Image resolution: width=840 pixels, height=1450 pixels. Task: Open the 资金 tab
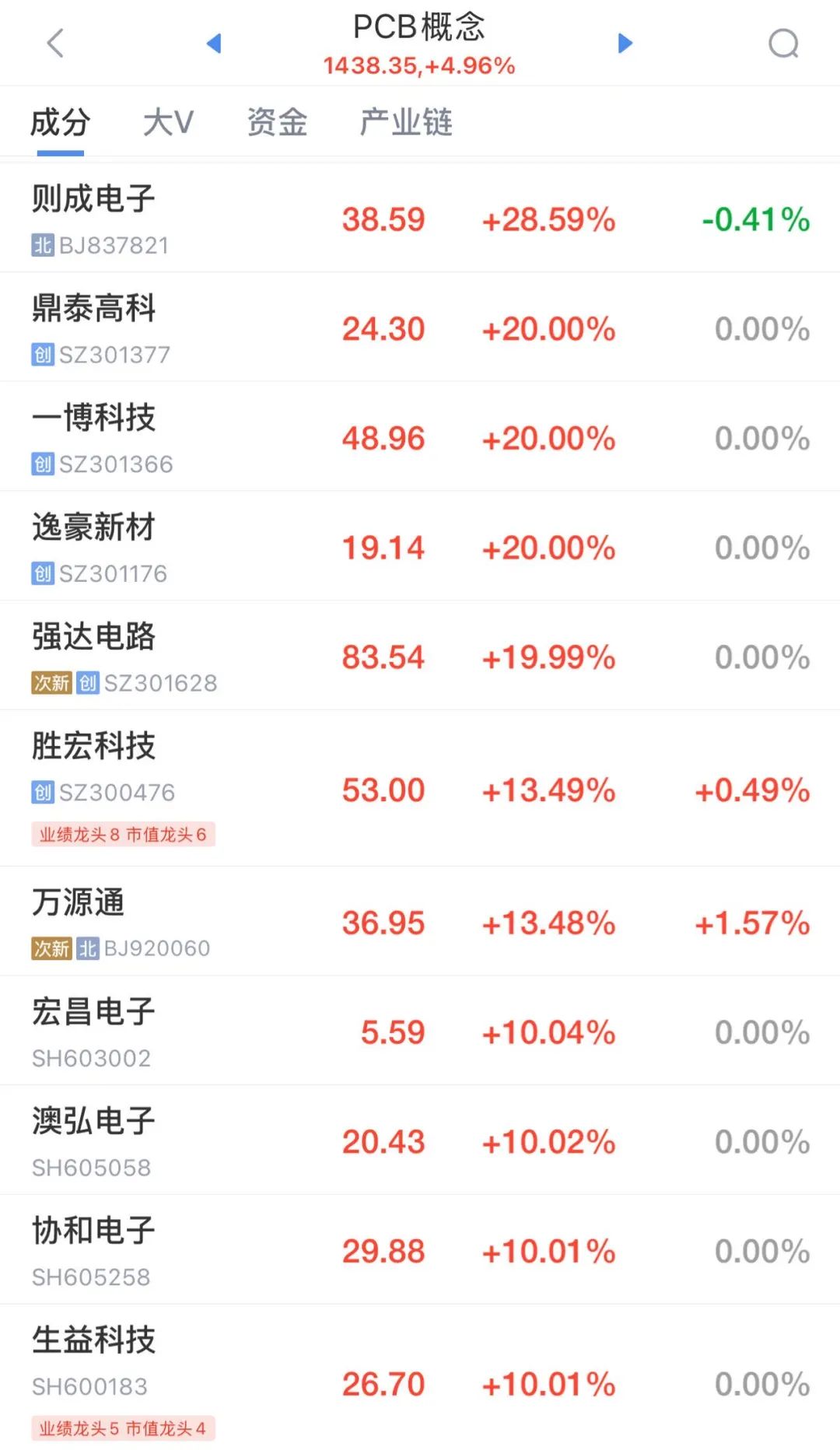click(x=278, y=122)
